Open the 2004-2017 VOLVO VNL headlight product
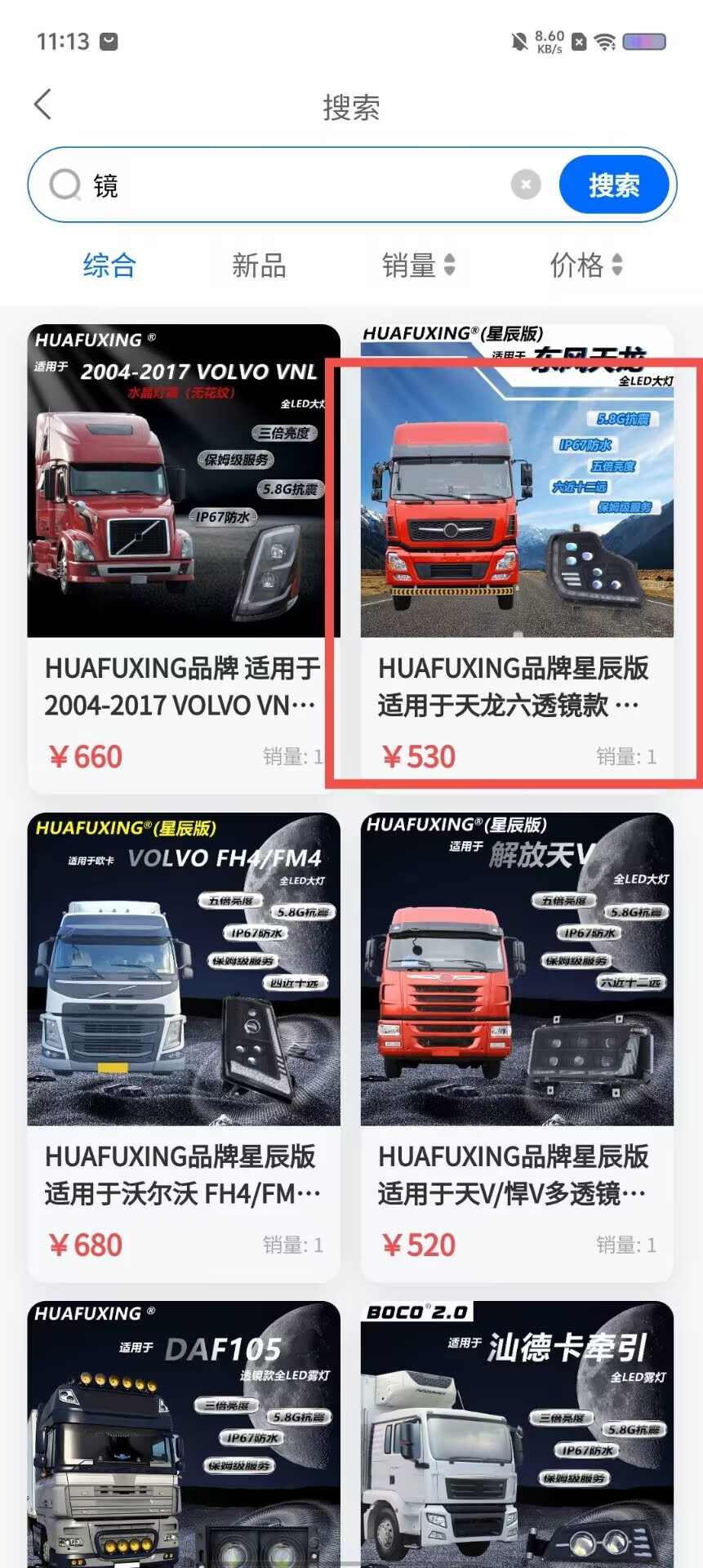 pyautogui.click(x=184, y=558)
